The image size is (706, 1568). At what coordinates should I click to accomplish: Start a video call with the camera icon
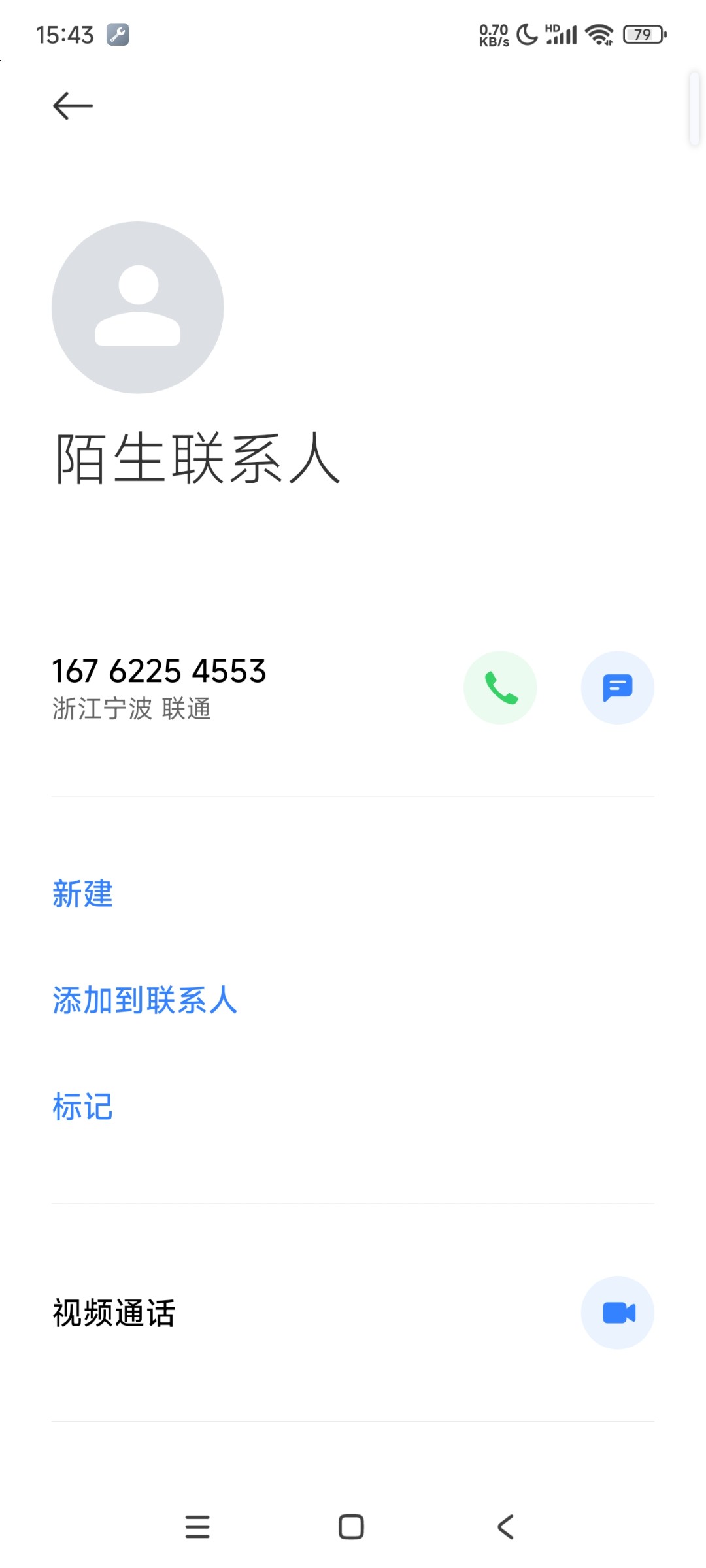point(618,1313)
